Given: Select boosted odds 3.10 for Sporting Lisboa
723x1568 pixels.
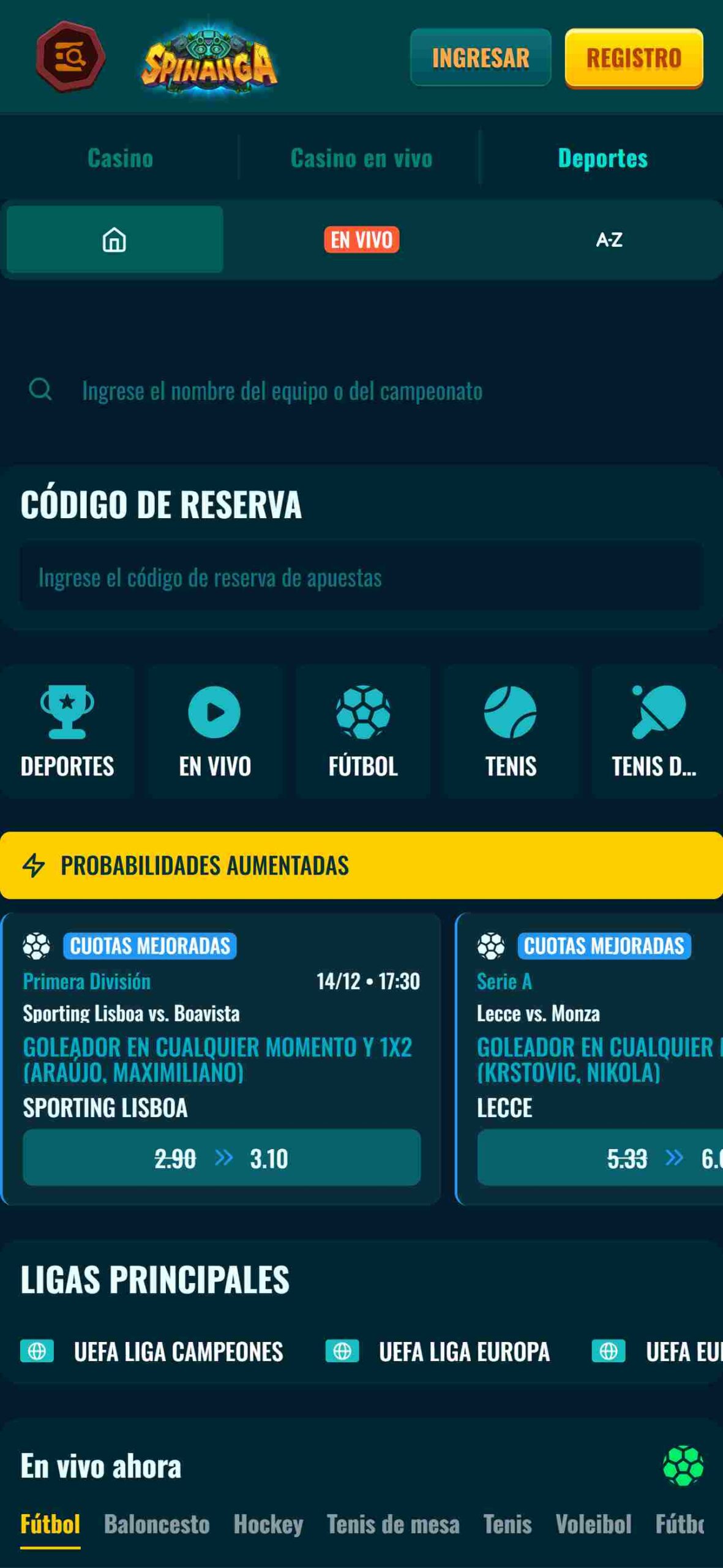Looking at the screenshot, I should [222, 1158].
